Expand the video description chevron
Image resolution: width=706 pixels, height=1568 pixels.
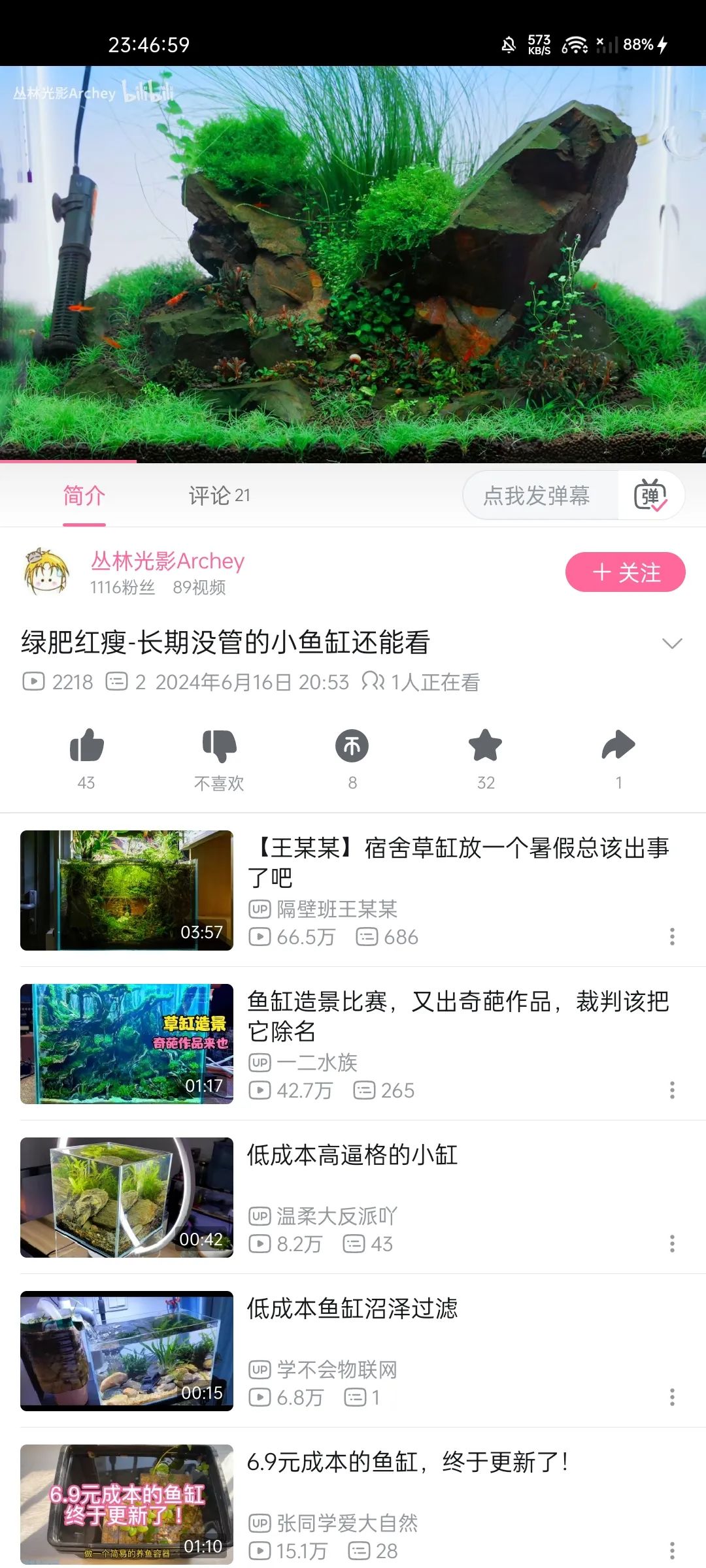[671, 644]
